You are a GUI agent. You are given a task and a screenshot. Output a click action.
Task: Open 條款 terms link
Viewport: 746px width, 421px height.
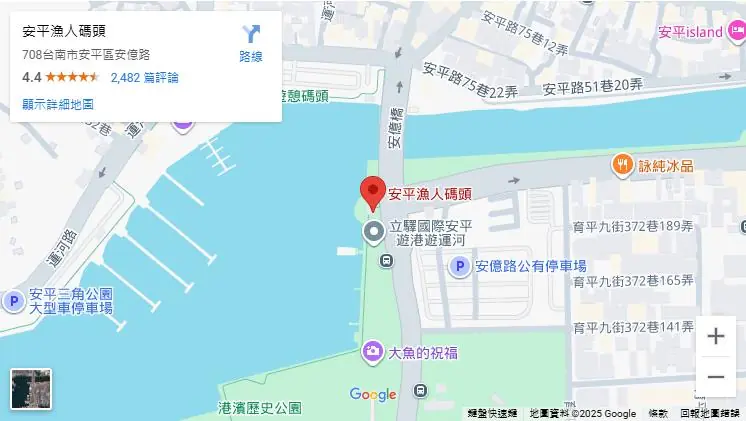tap(658, 414)
